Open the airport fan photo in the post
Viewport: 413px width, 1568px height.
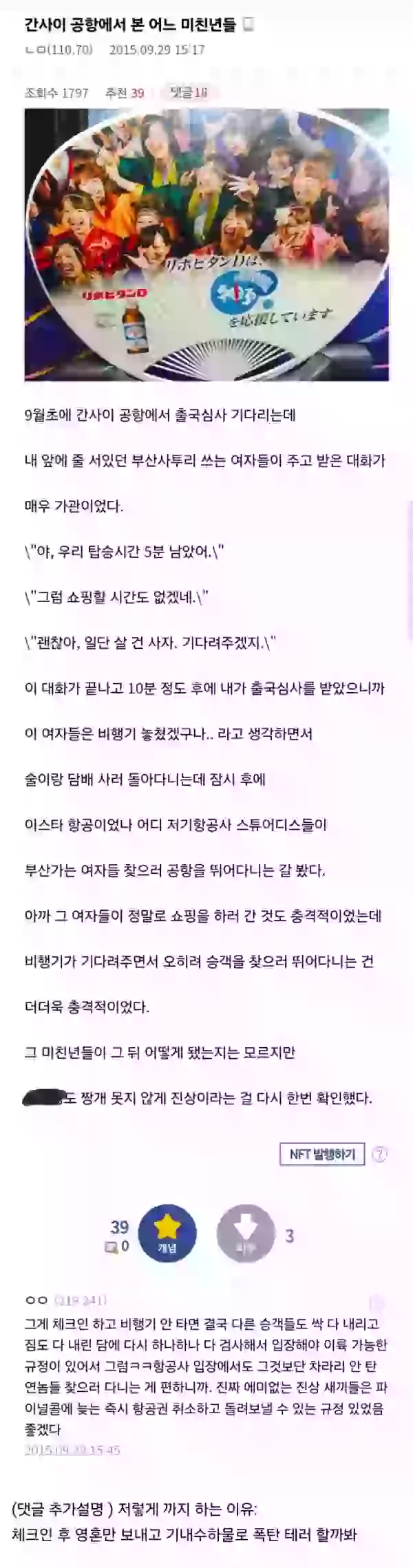(206, 244)
